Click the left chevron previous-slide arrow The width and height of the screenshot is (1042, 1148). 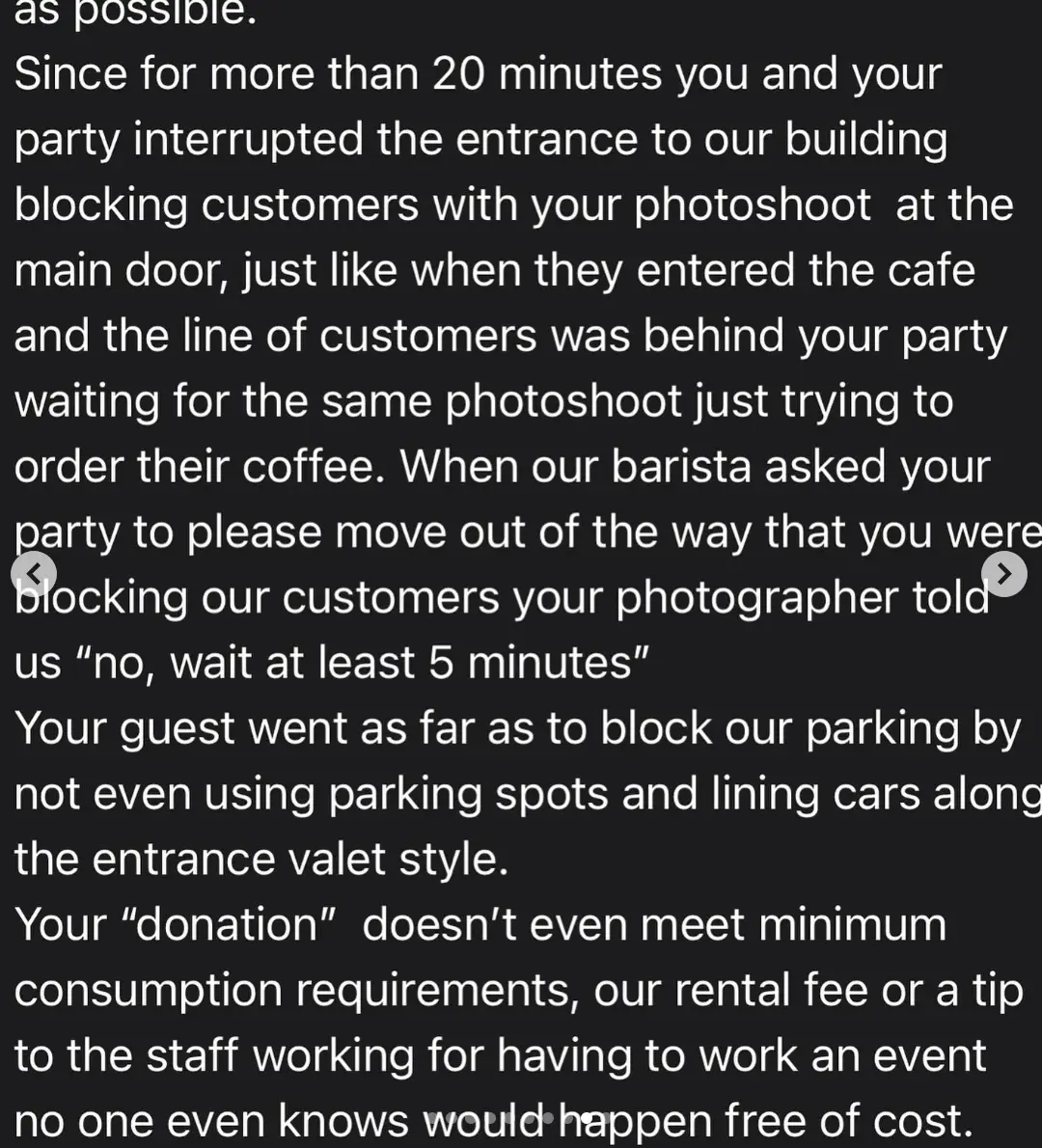point(36,573)
